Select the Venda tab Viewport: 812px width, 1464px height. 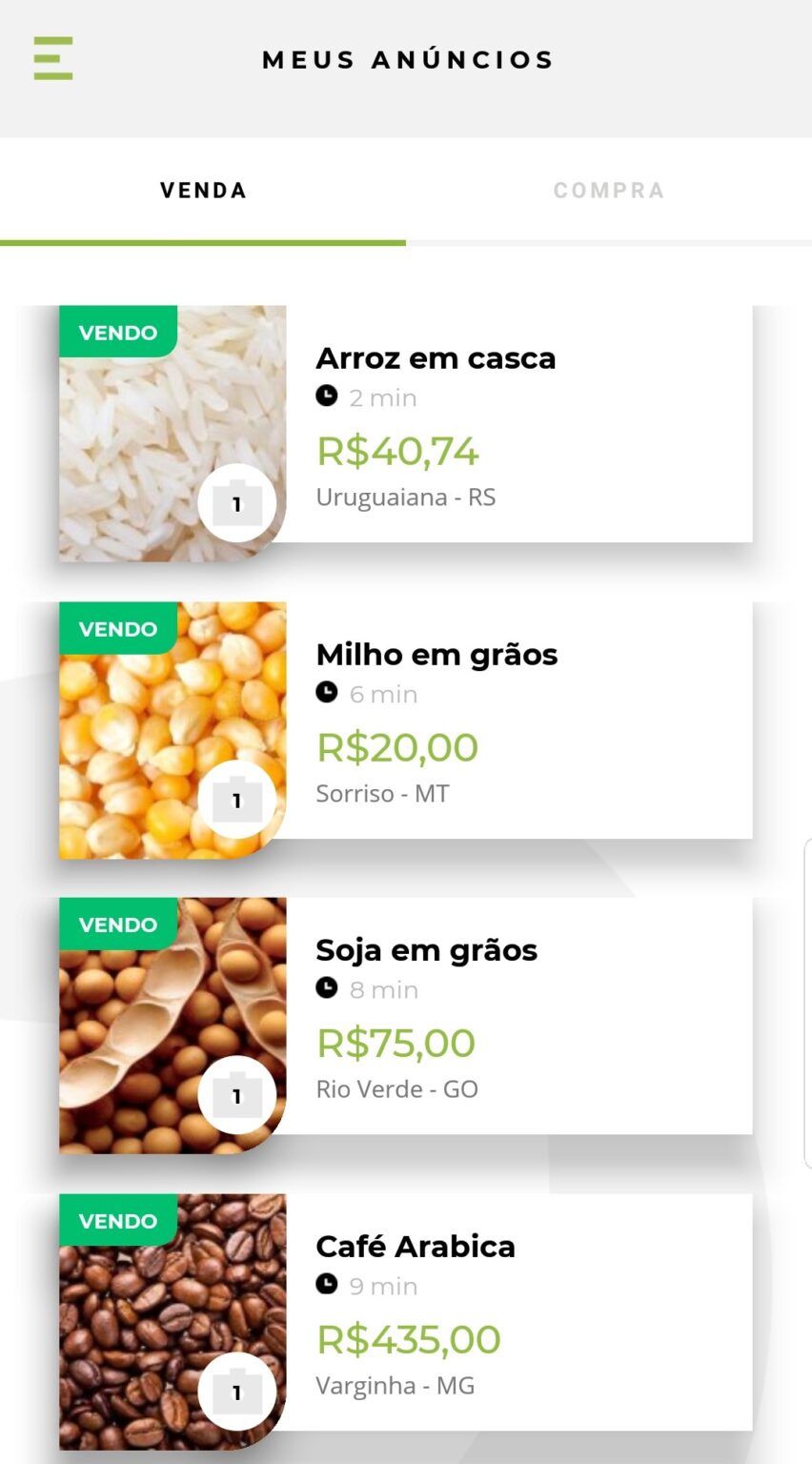203,191
